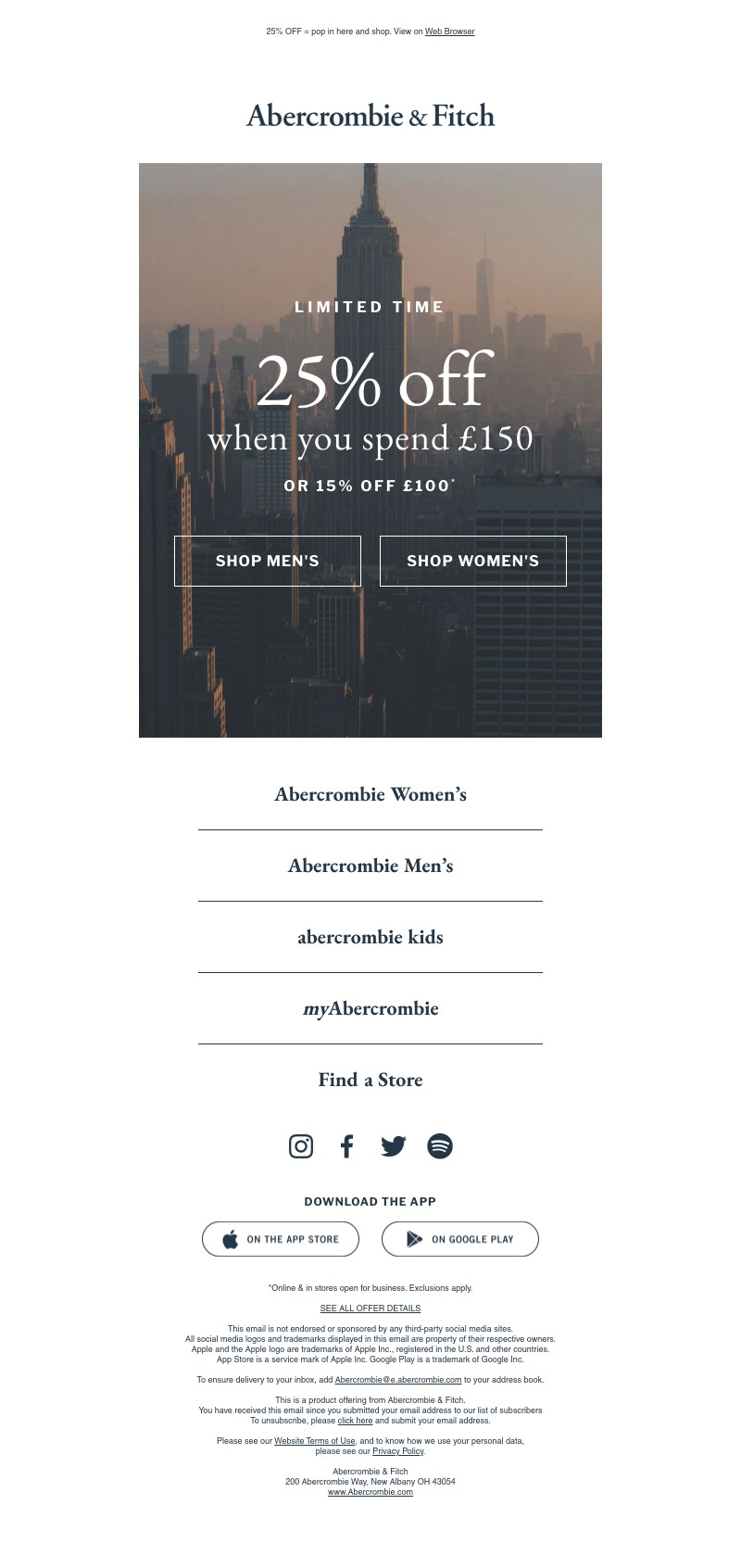Viewport: 741px width, 1568px height.
Task: Select Find a Store
Action: [x=370, y=1080]
